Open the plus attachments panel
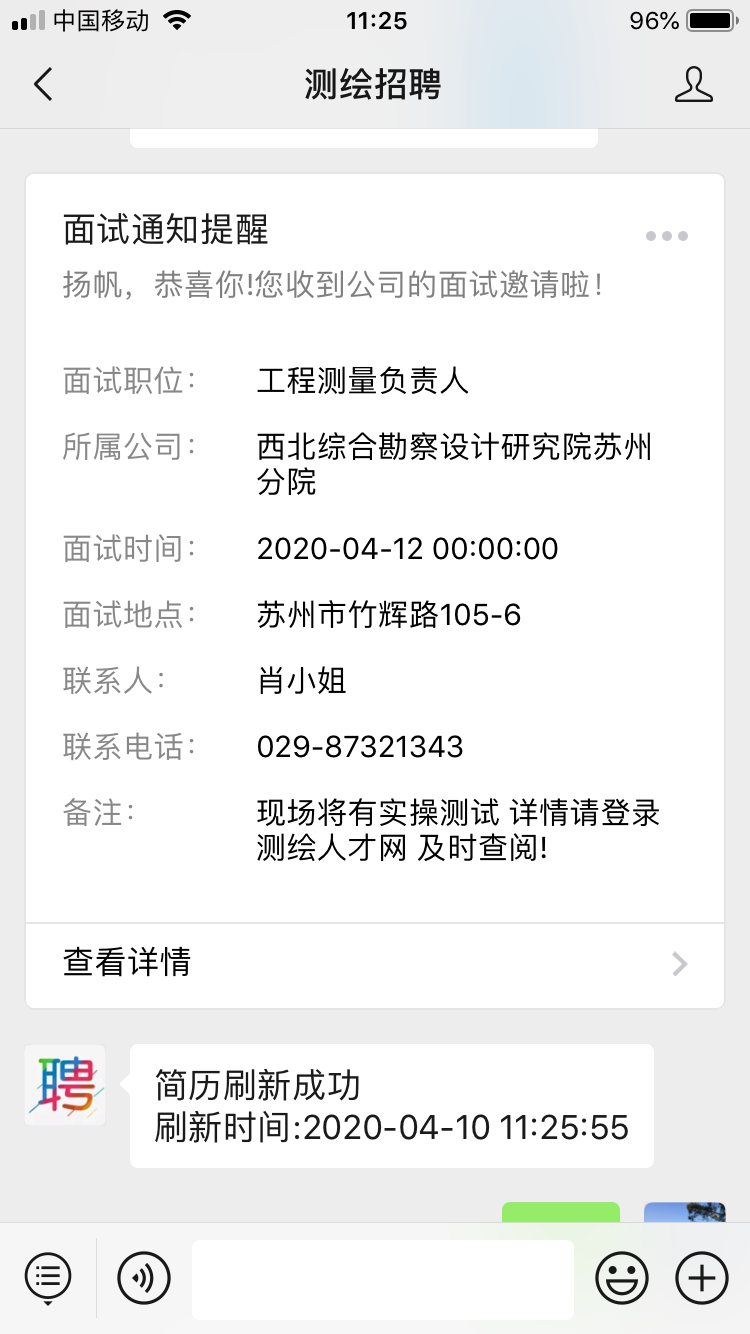The width and height of the screenshot is (750, 1334). tap(702, 1278)
